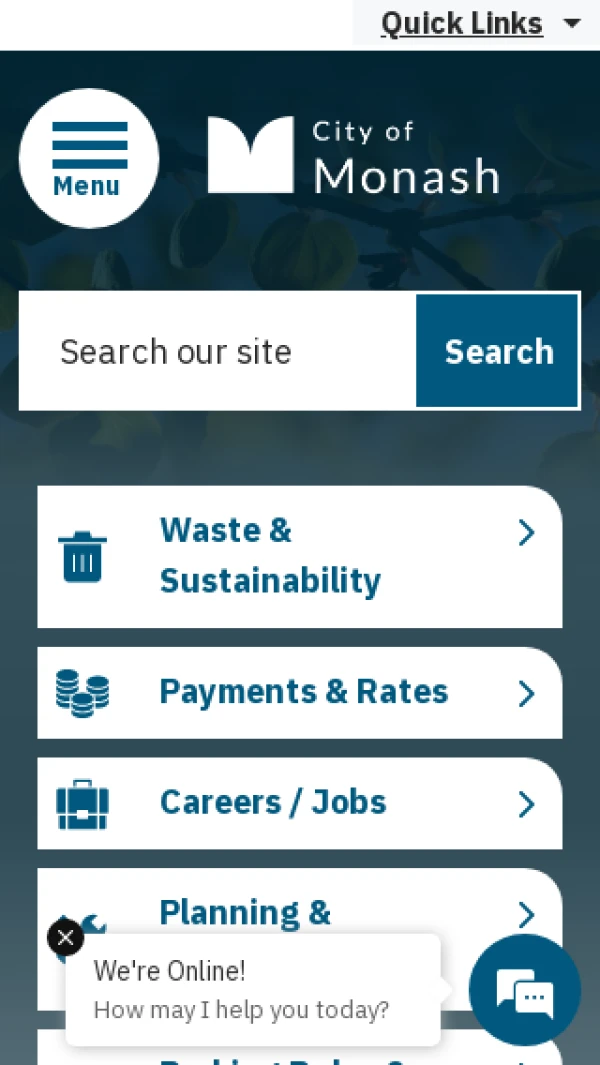Viewport: 600px width, 1065px height.
Task: Focus the Search our site field
Action: (x=218, y=351)
